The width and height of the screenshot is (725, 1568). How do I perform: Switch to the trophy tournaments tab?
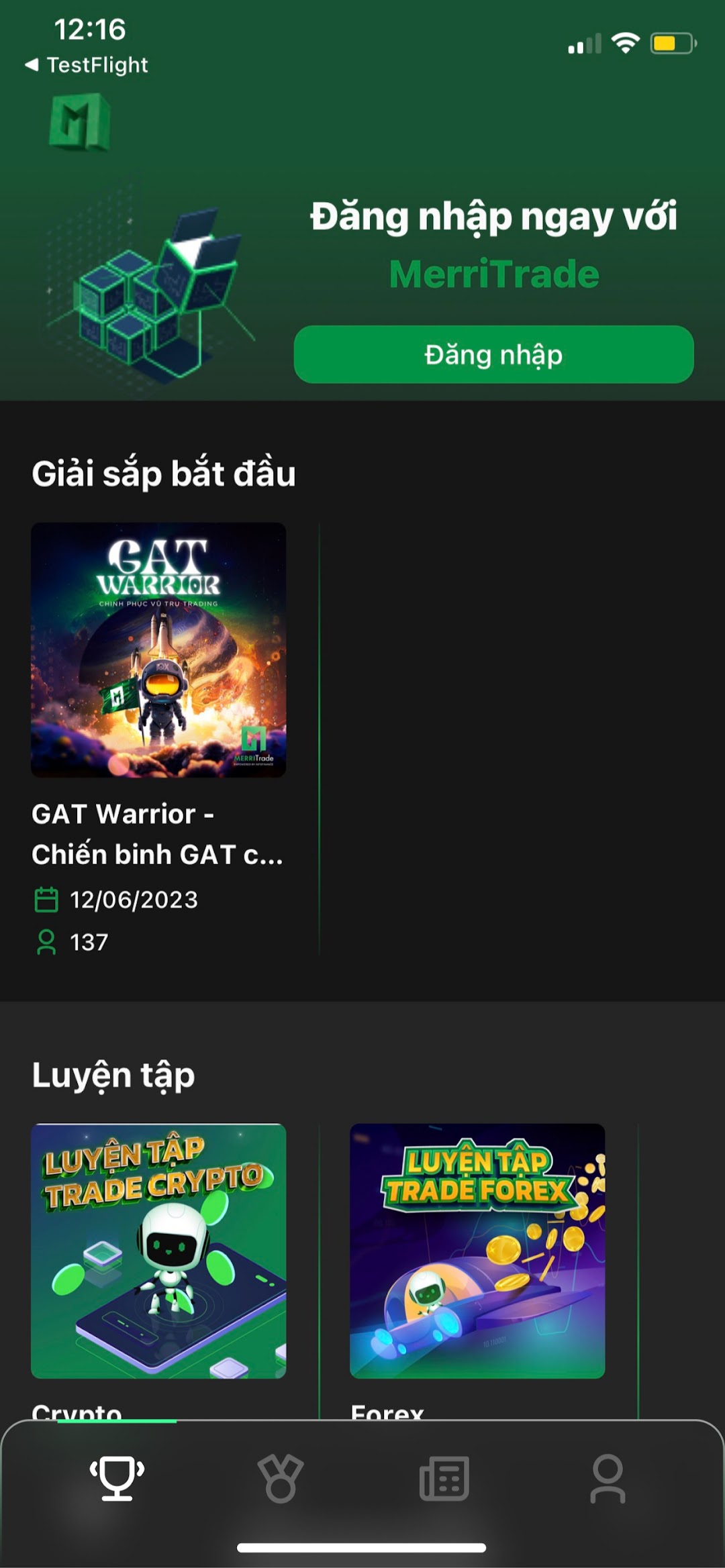point(117,1478)
